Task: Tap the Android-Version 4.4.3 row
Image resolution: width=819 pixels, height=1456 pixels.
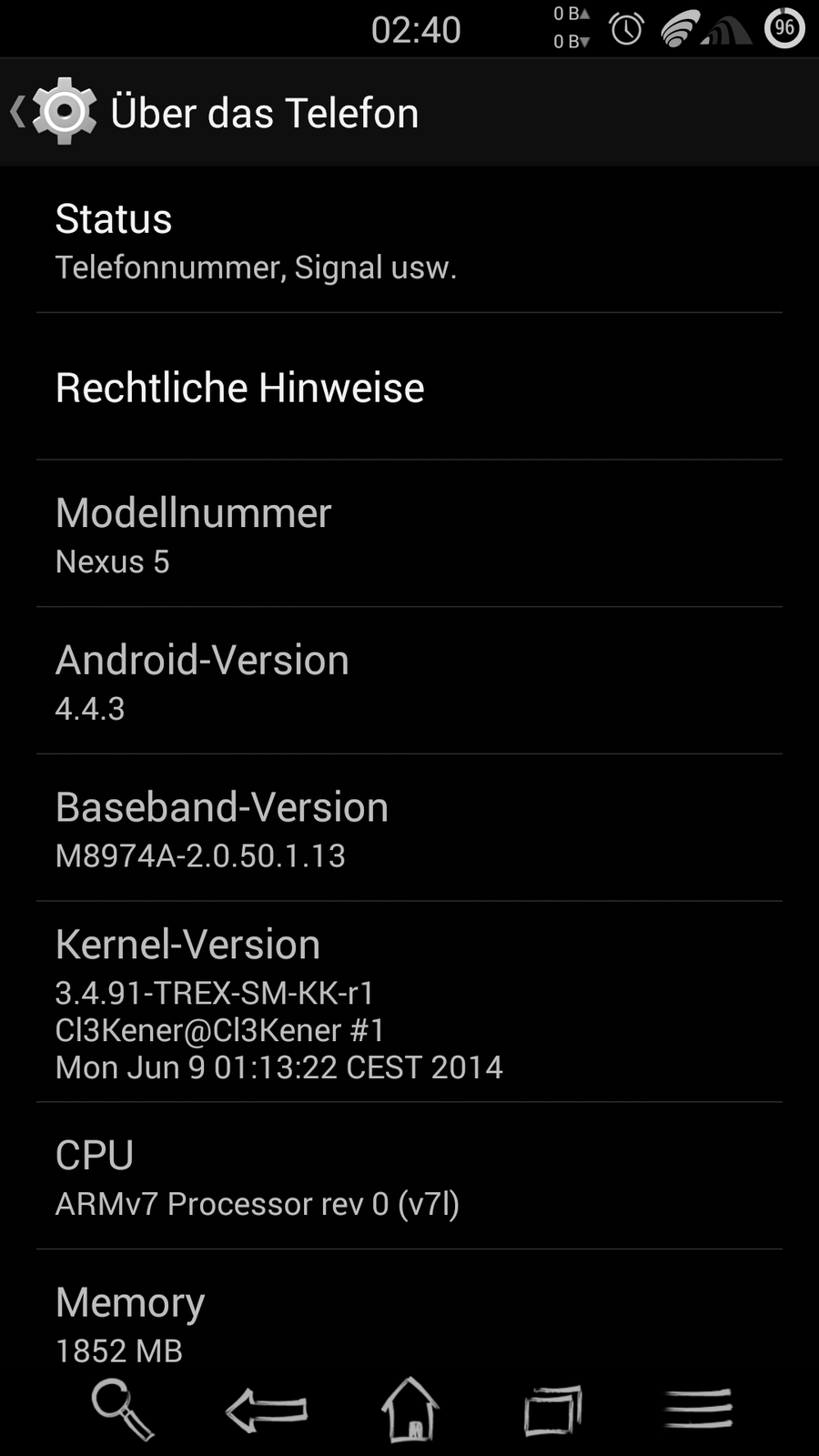Action: click(409, 682)
